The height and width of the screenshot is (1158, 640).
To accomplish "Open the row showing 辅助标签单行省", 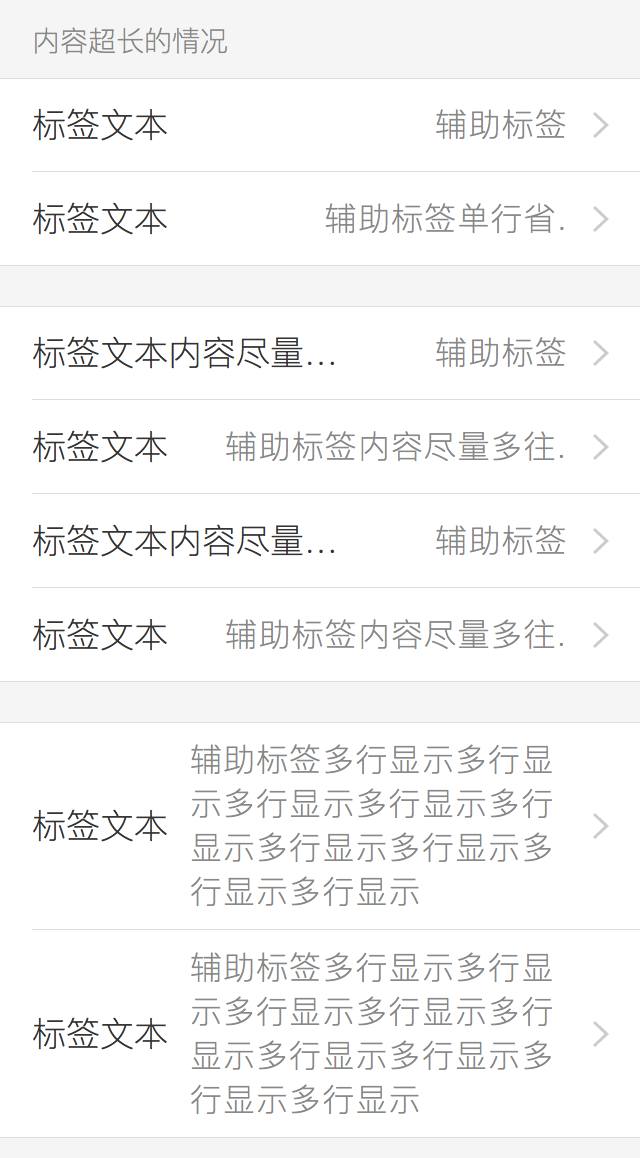I will pyautogui.click(x=320, y=219).
